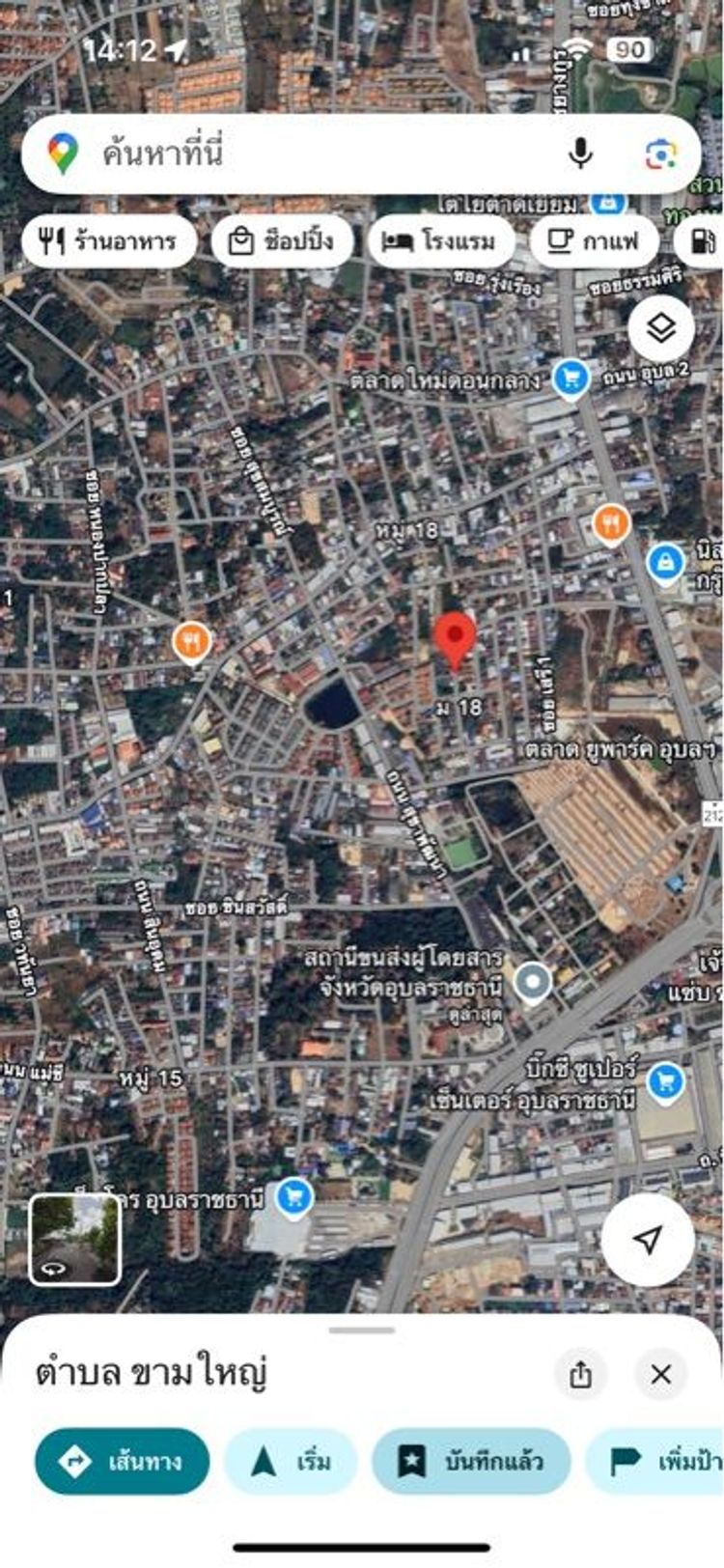
Task: Open Google Lens camera search
Action: click(661, 154)
